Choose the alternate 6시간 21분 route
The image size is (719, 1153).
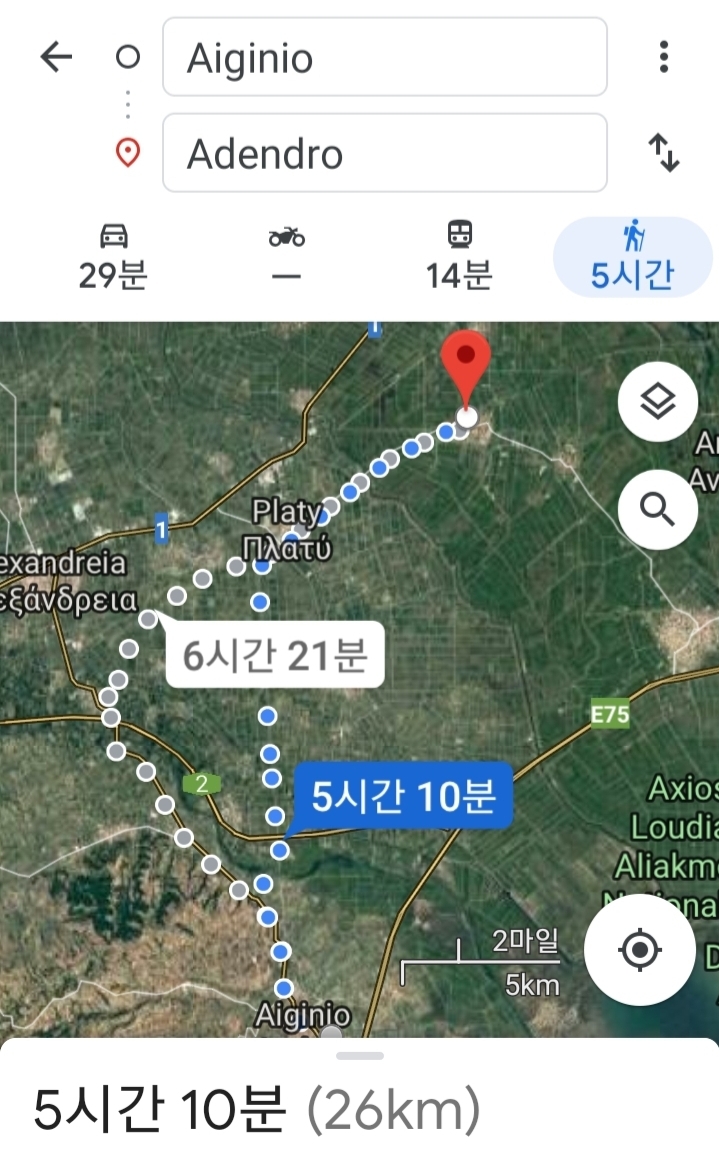275,655
